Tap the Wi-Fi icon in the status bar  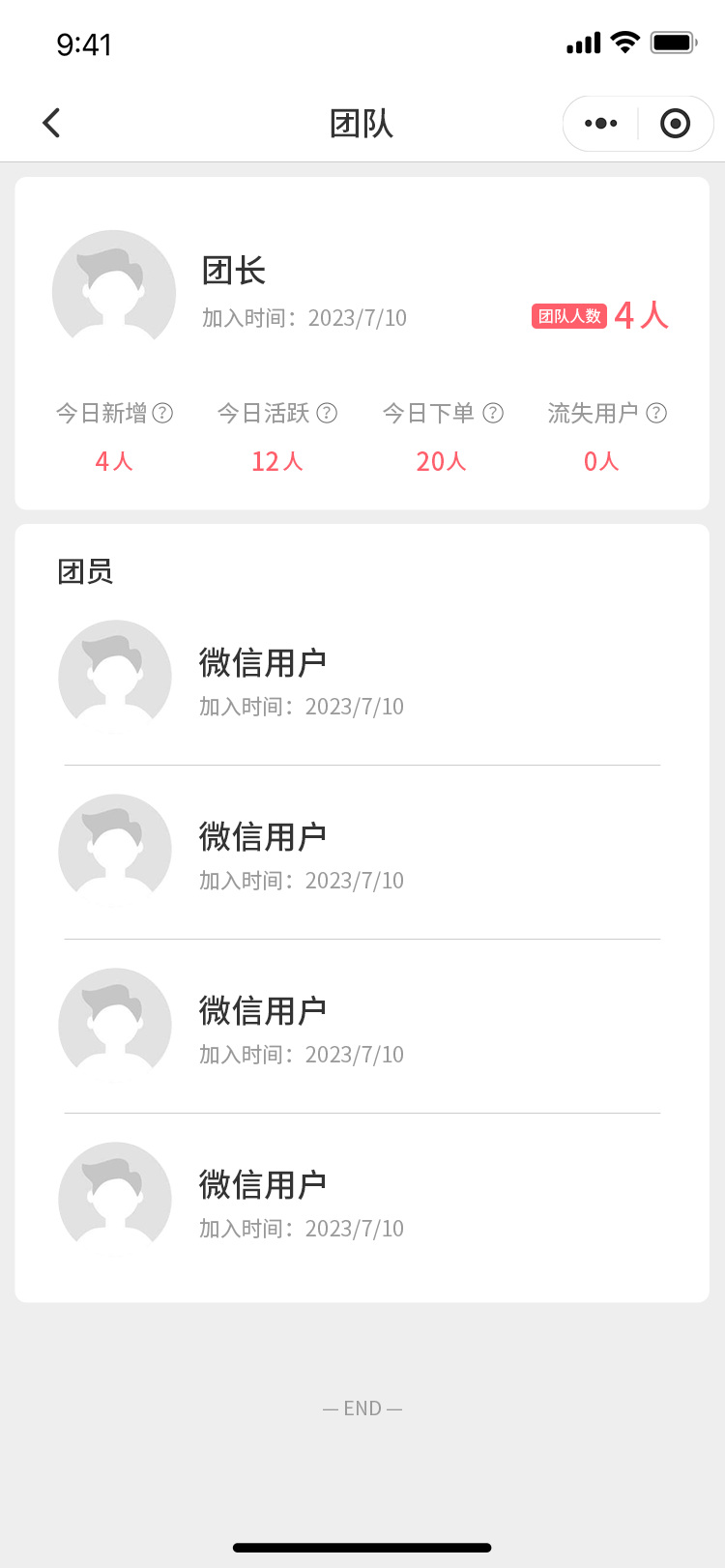[624, 43]
